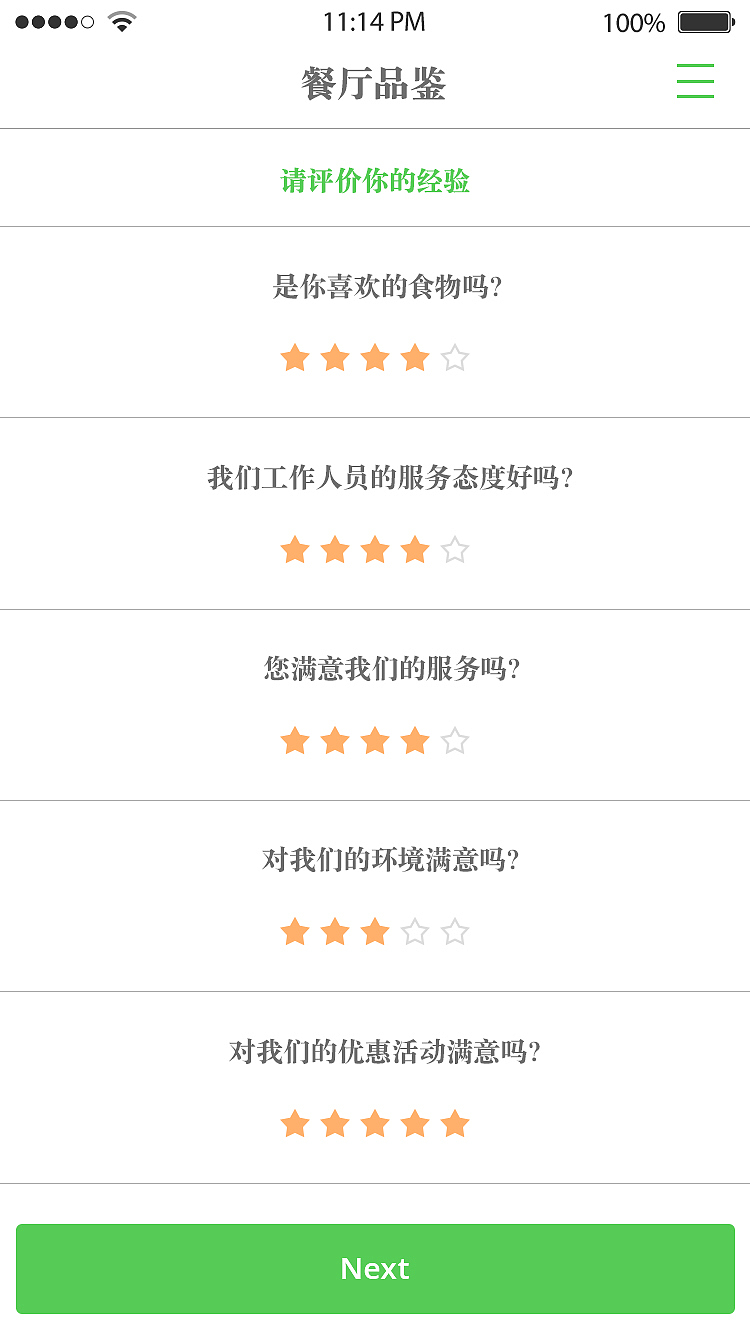Select the fifth star for the food question
This screenshot has height=1334, width=750.
coord(455,357)
